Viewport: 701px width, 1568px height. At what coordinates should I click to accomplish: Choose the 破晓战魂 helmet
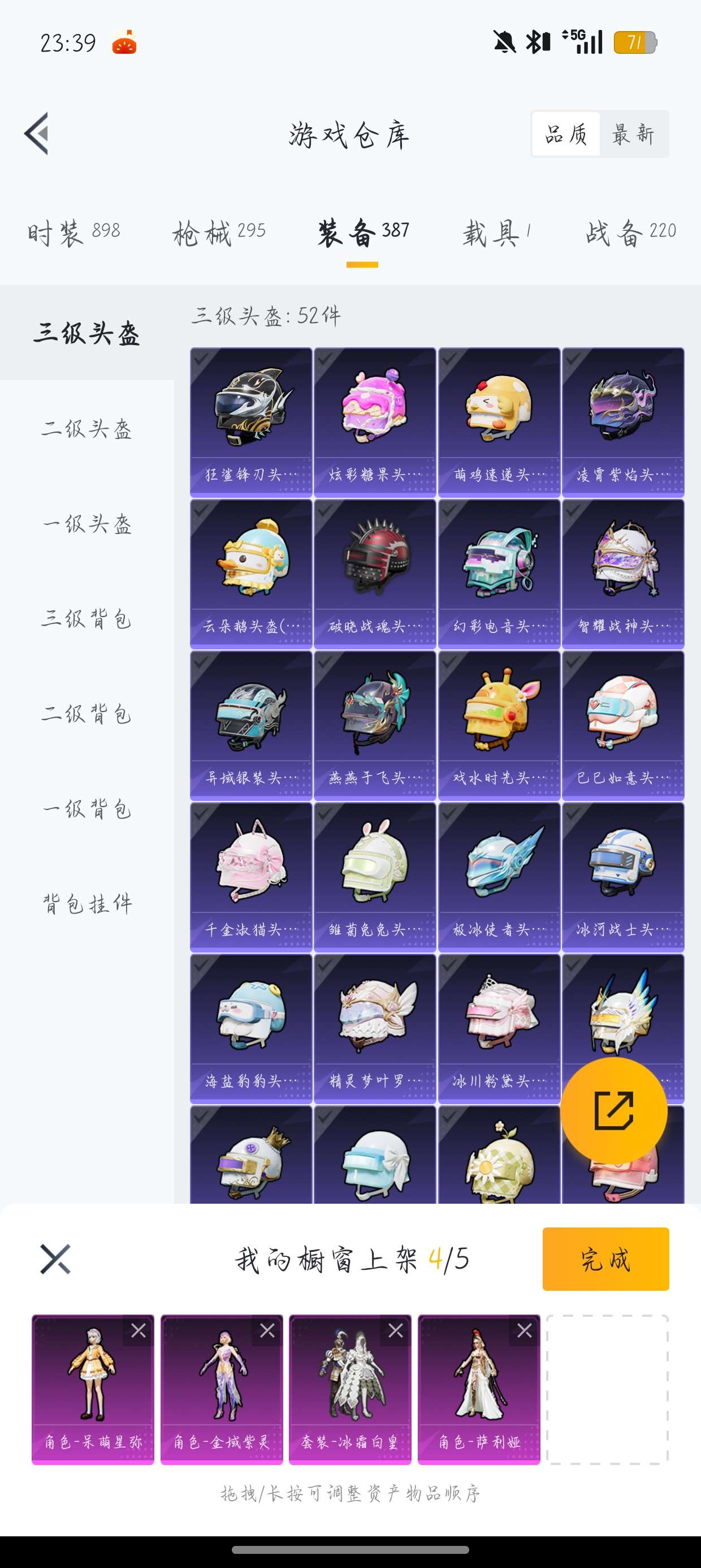(375, 573)
